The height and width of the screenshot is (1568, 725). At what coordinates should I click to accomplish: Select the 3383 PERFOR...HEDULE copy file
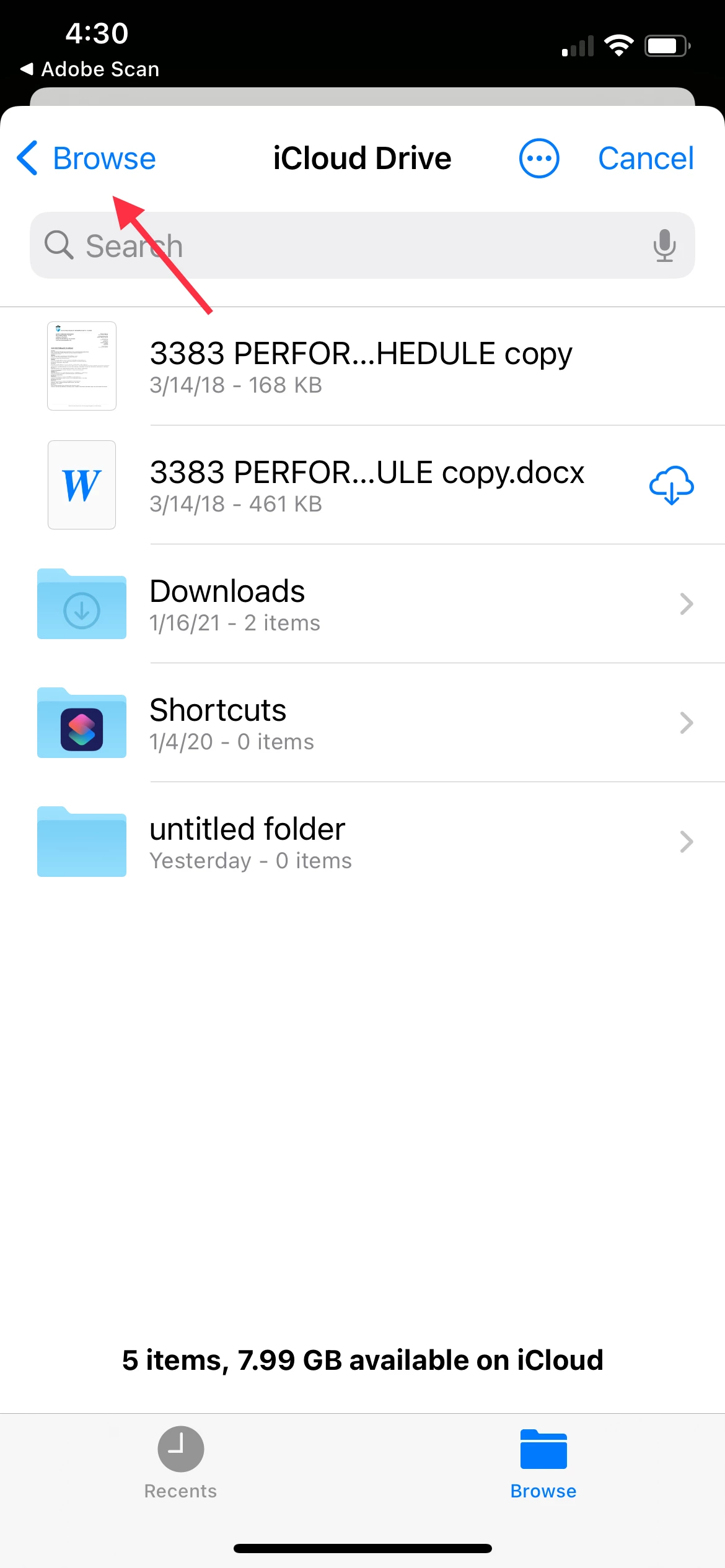(361, 366)
